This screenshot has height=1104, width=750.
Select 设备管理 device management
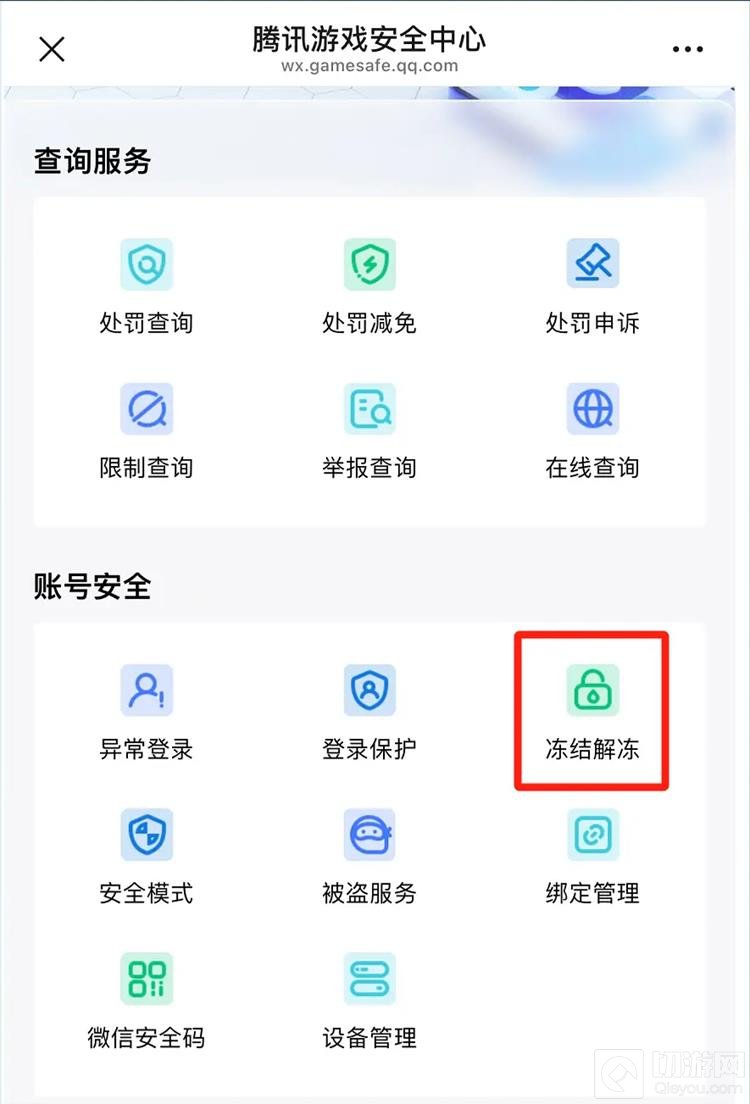369,1000
